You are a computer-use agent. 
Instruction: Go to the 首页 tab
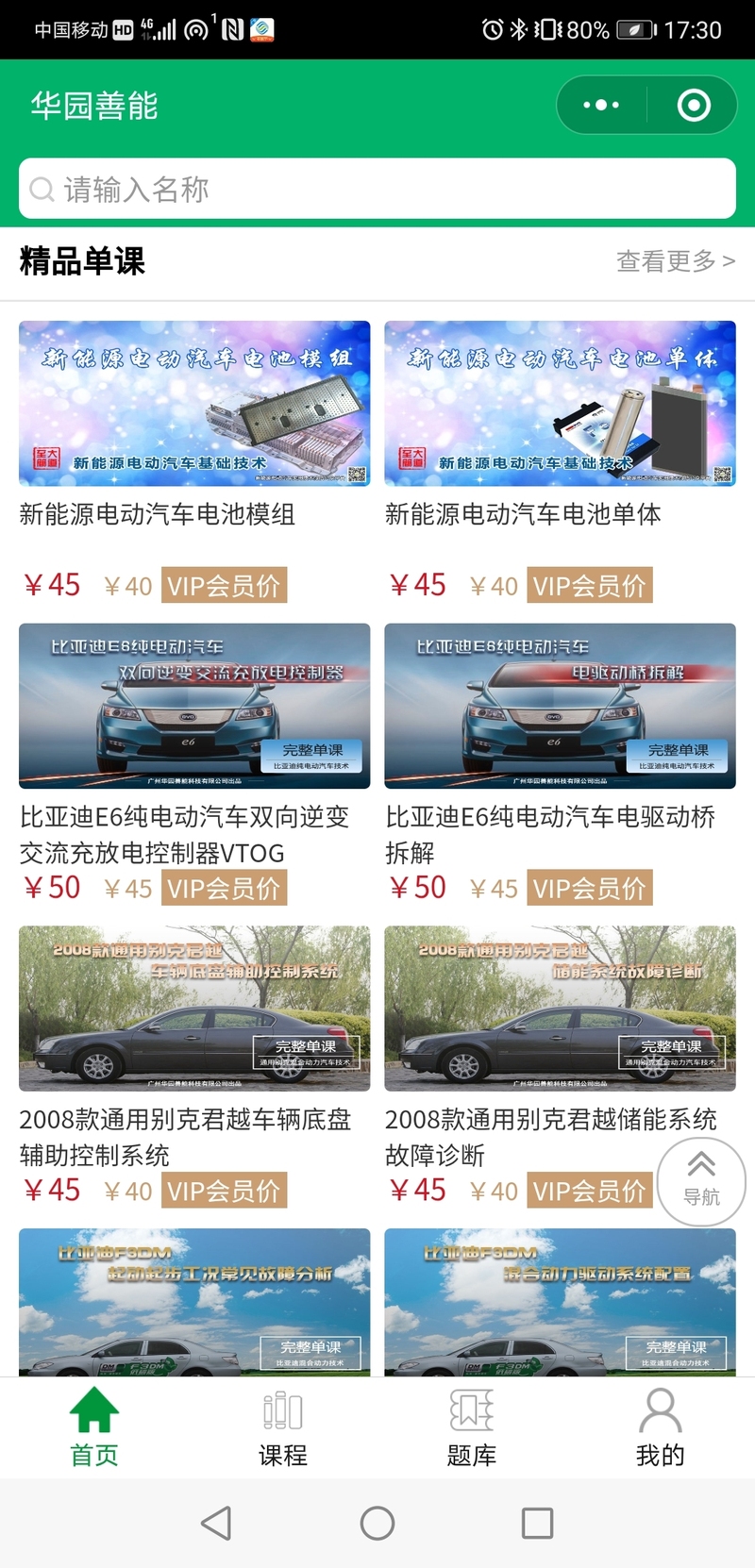click(94, 1427)
